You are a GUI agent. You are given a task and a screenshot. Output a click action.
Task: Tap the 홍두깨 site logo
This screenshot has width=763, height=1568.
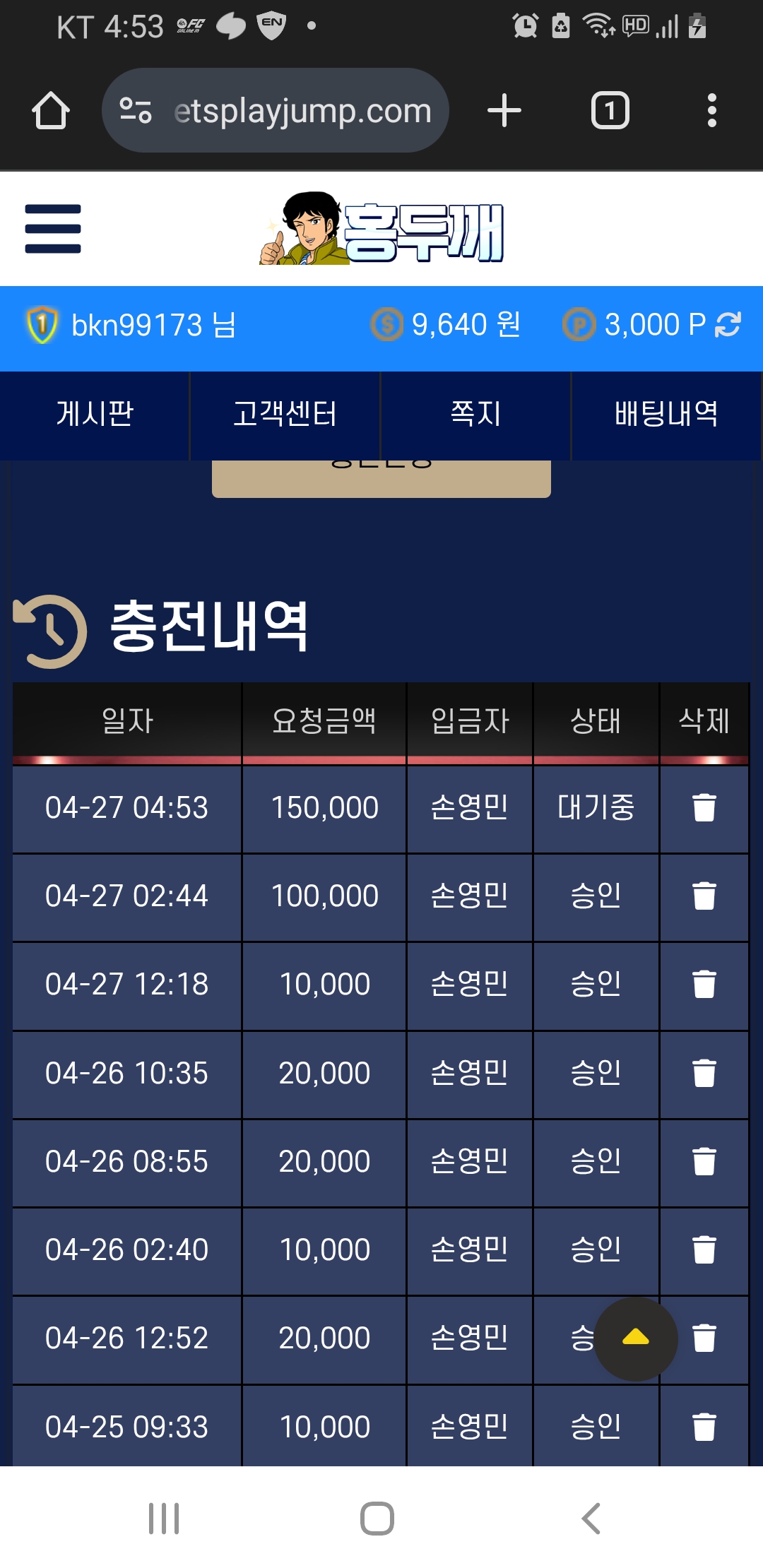point(381,230)
